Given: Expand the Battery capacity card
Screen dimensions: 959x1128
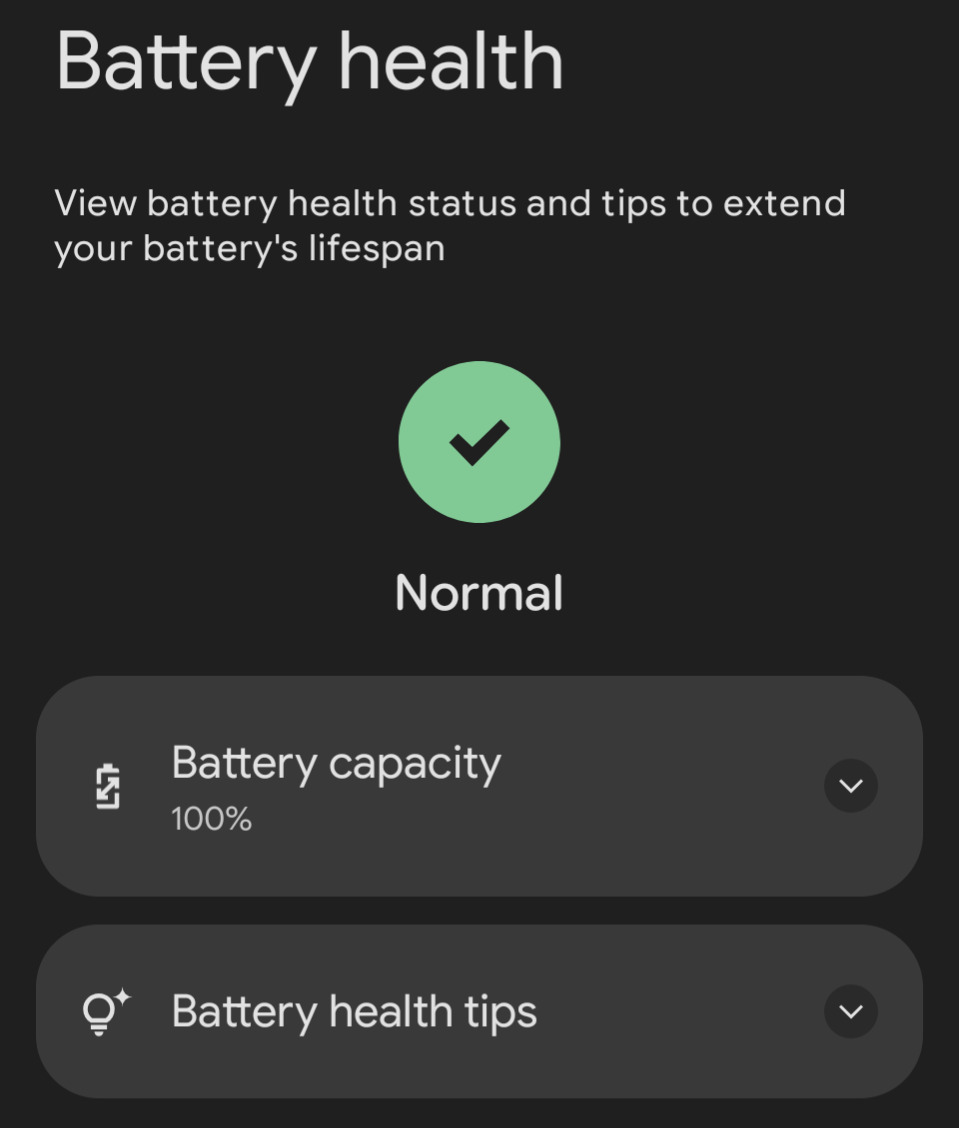Looking at the screenshot, I should pos(850,786).
